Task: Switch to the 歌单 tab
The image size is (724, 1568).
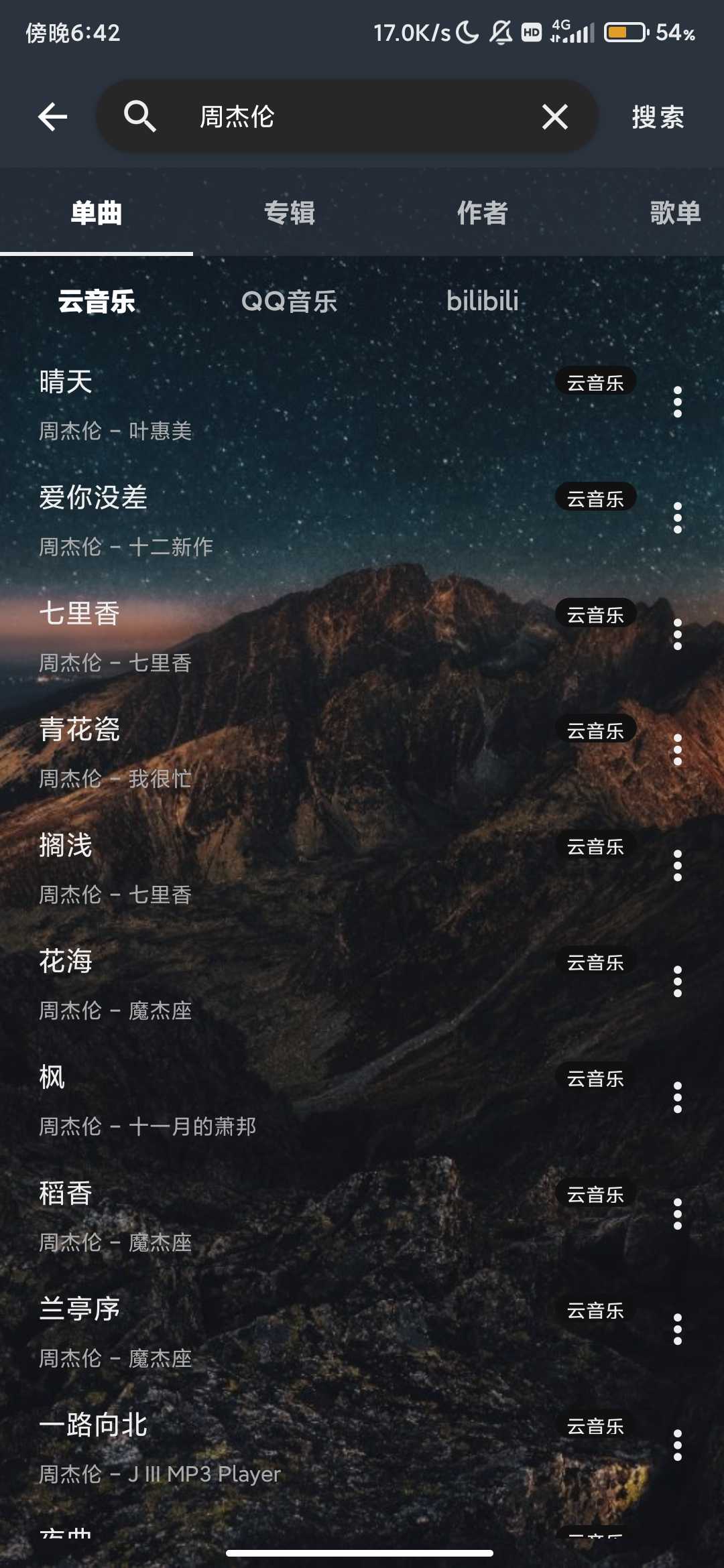Action: coord(674,213)
